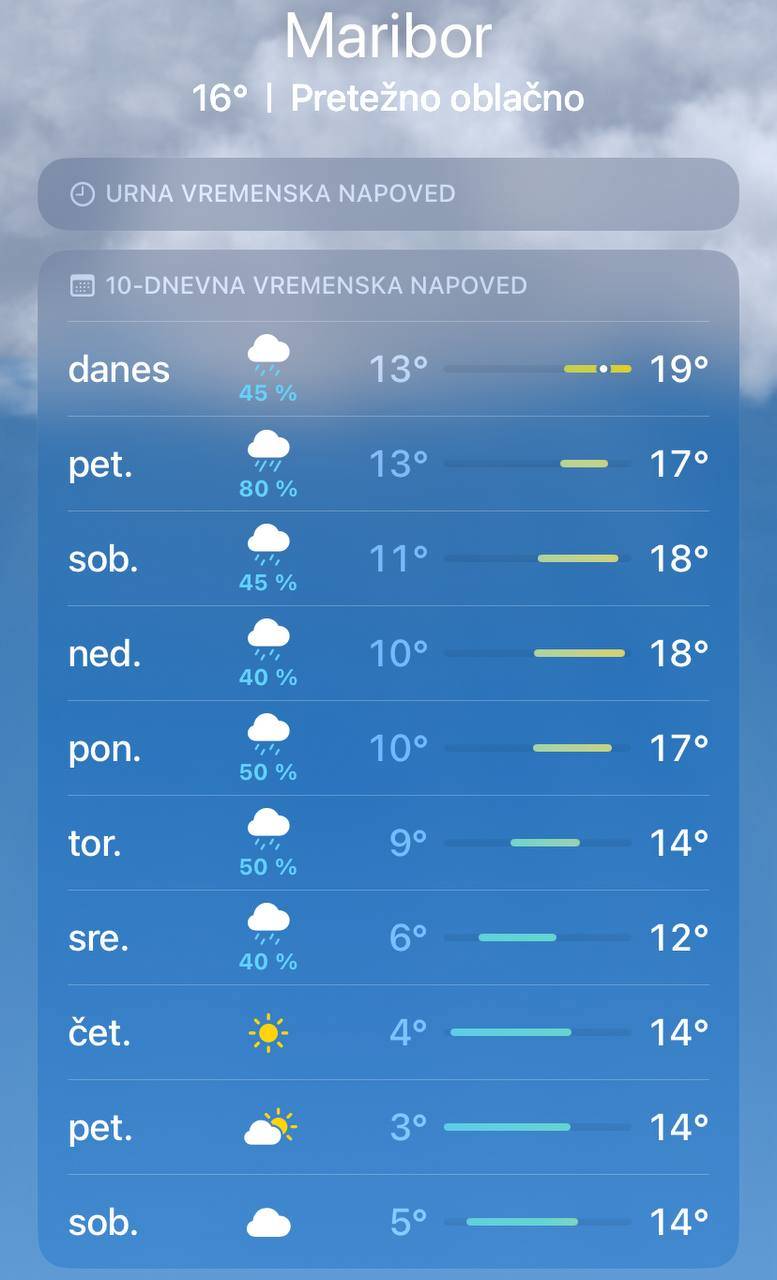Open the URNA VREMENSKA NAPOVED hourly card
This screenshot has width=777, height=1280.
[388, 194]
